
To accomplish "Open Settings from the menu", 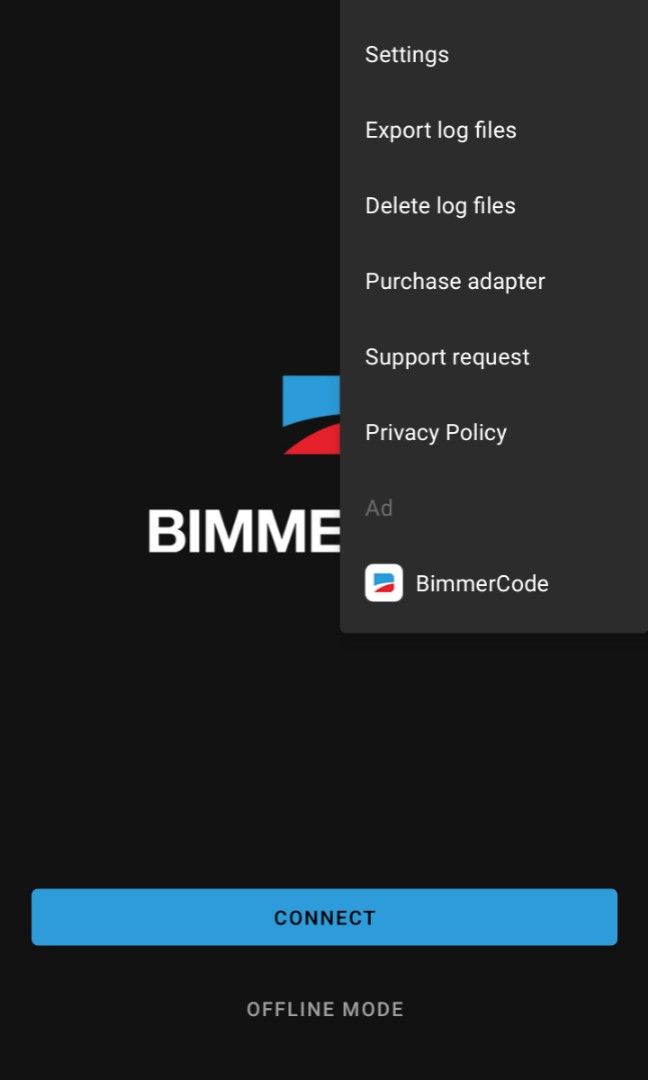I will click(407, 55).
